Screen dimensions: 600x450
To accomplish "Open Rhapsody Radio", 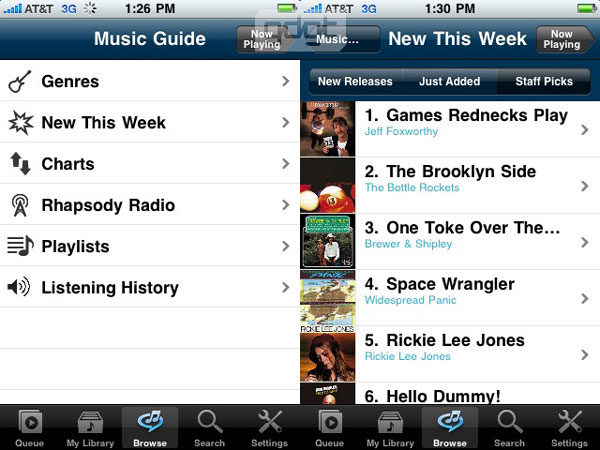I will point(150,205).
